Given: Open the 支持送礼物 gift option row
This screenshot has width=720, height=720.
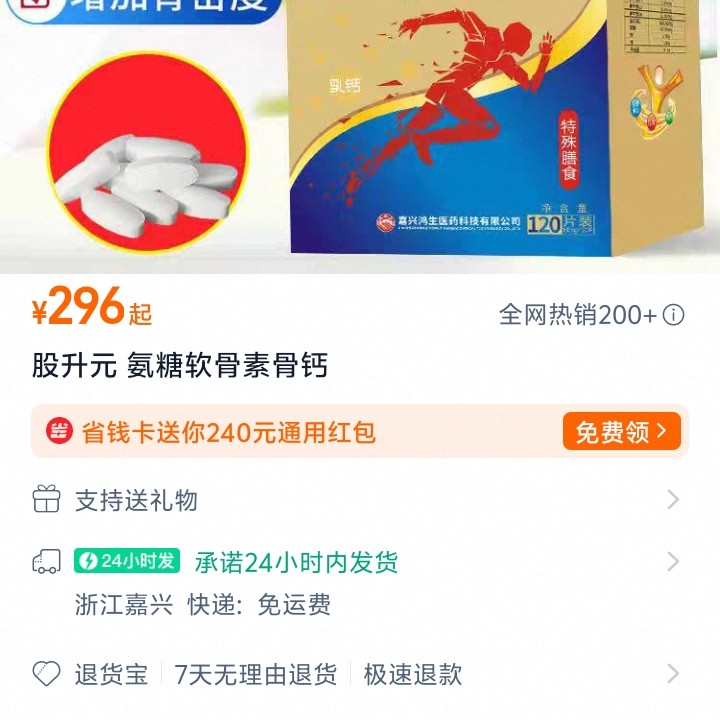Looking at the screenshot, I should pyautogui.click(x=360, y=500).
